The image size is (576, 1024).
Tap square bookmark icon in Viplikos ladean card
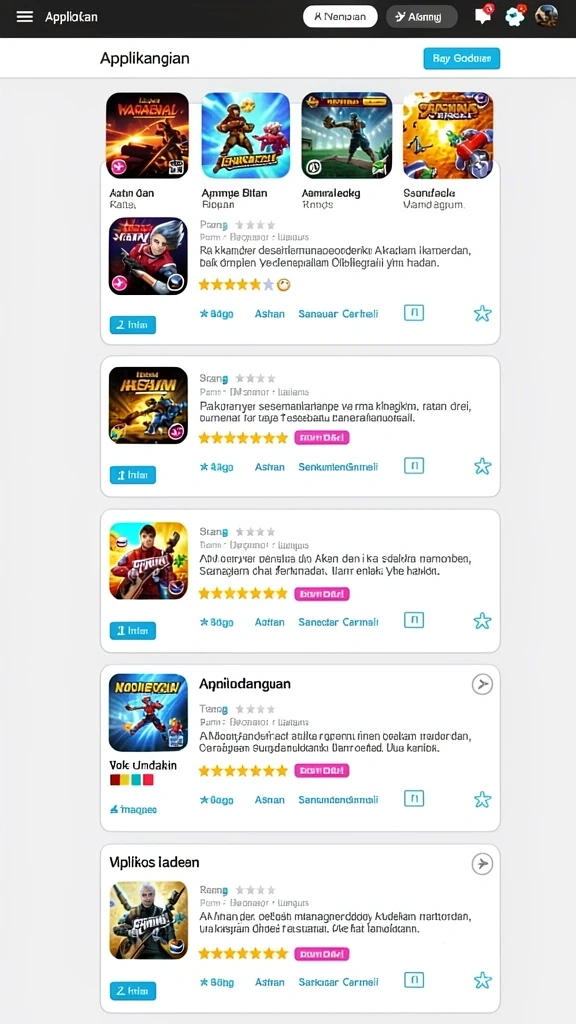coord(414,980)
